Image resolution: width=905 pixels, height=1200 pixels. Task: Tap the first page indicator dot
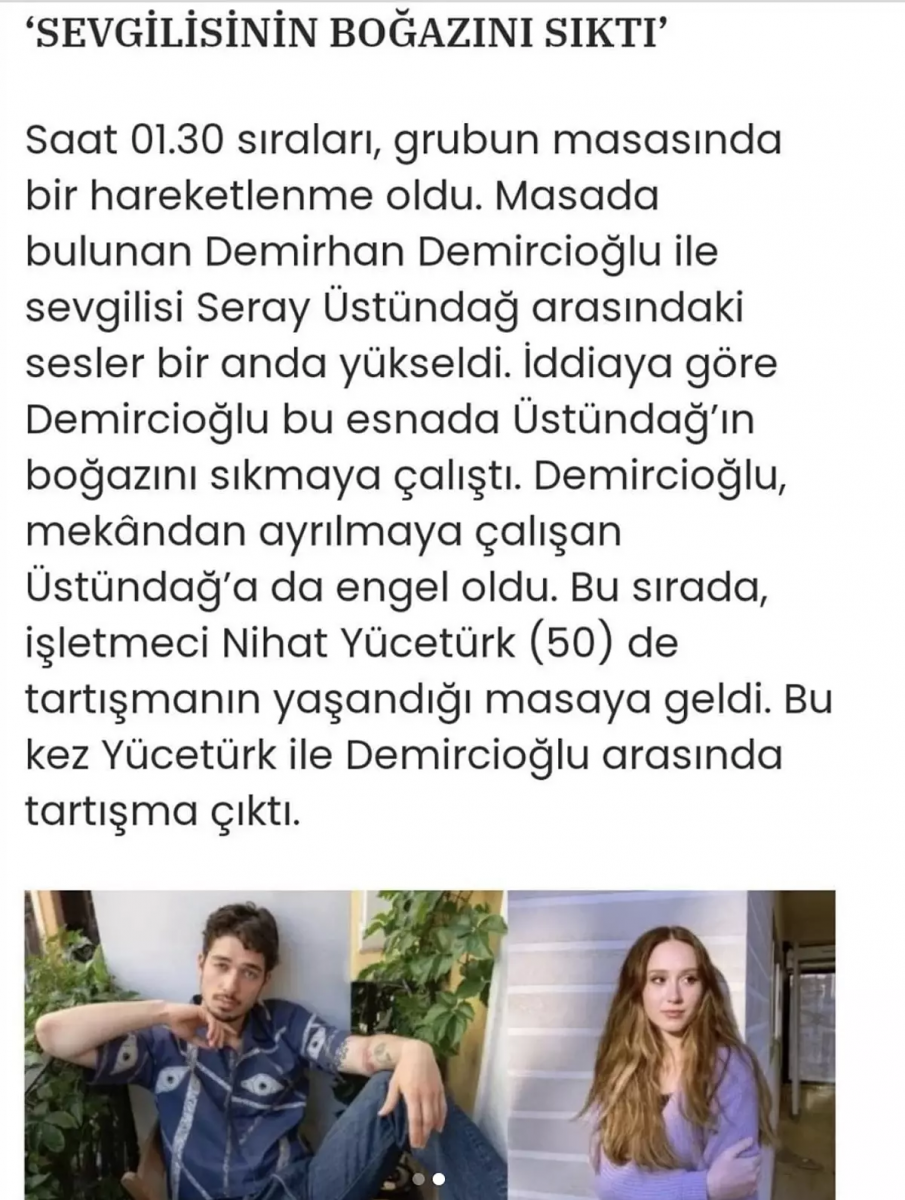pyautogui.click(x=418, y=1179)
